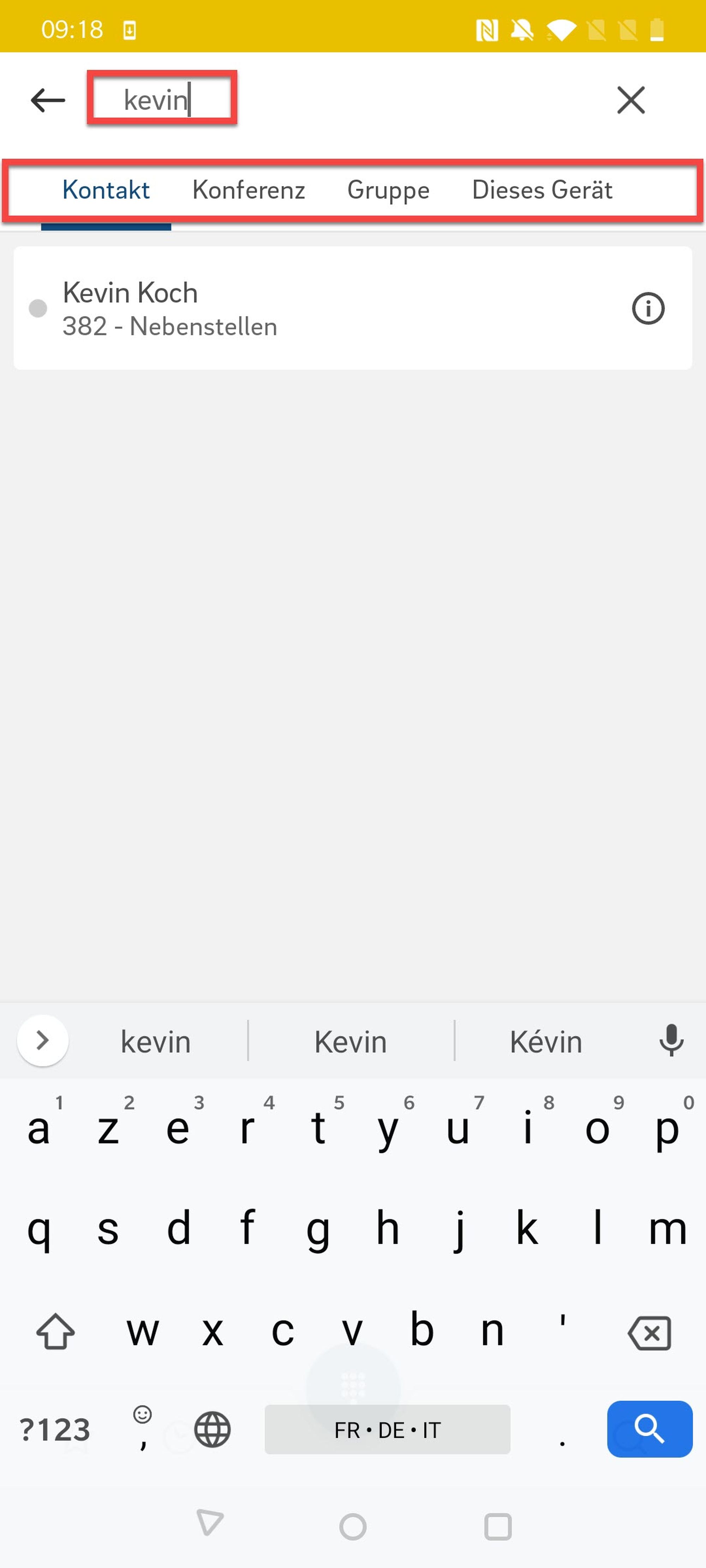The width and height of the screenshot is (706, 1568).
Task: Delete a character with backspace key
Action: tap(650, 1332)
